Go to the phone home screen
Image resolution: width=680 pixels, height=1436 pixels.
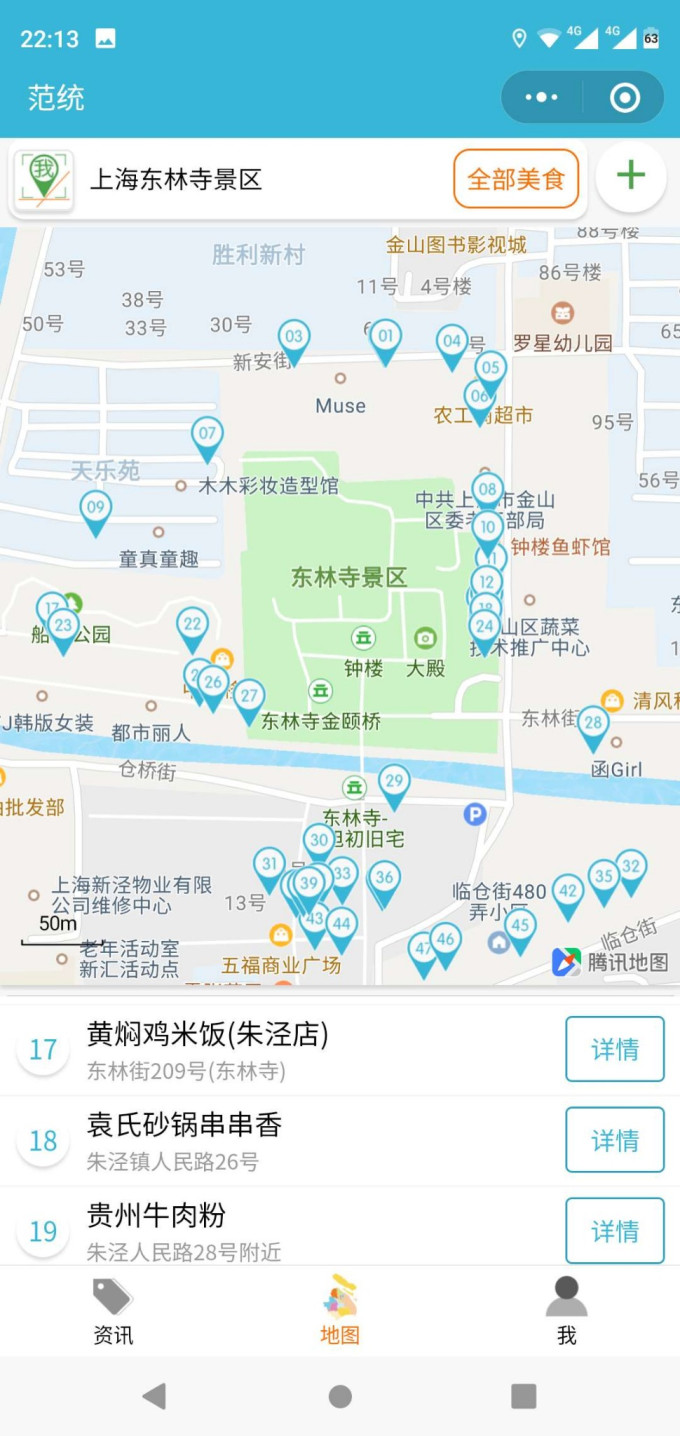340,1396
